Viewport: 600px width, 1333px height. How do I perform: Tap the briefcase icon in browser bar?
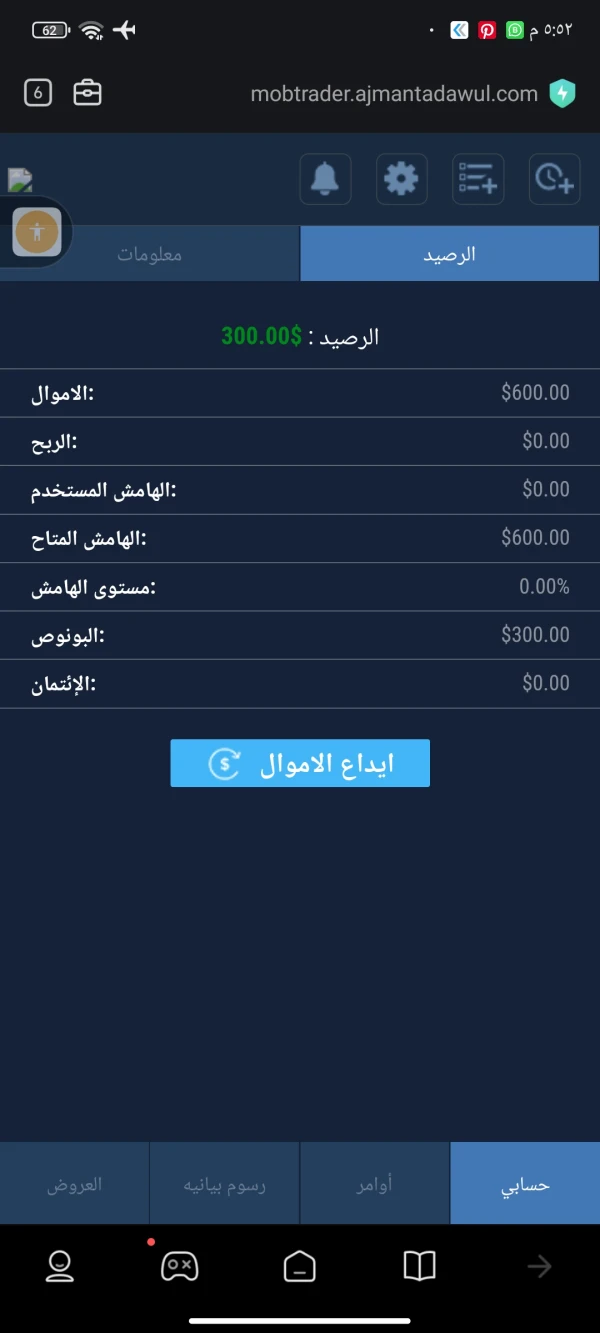(x=88, y=94)
